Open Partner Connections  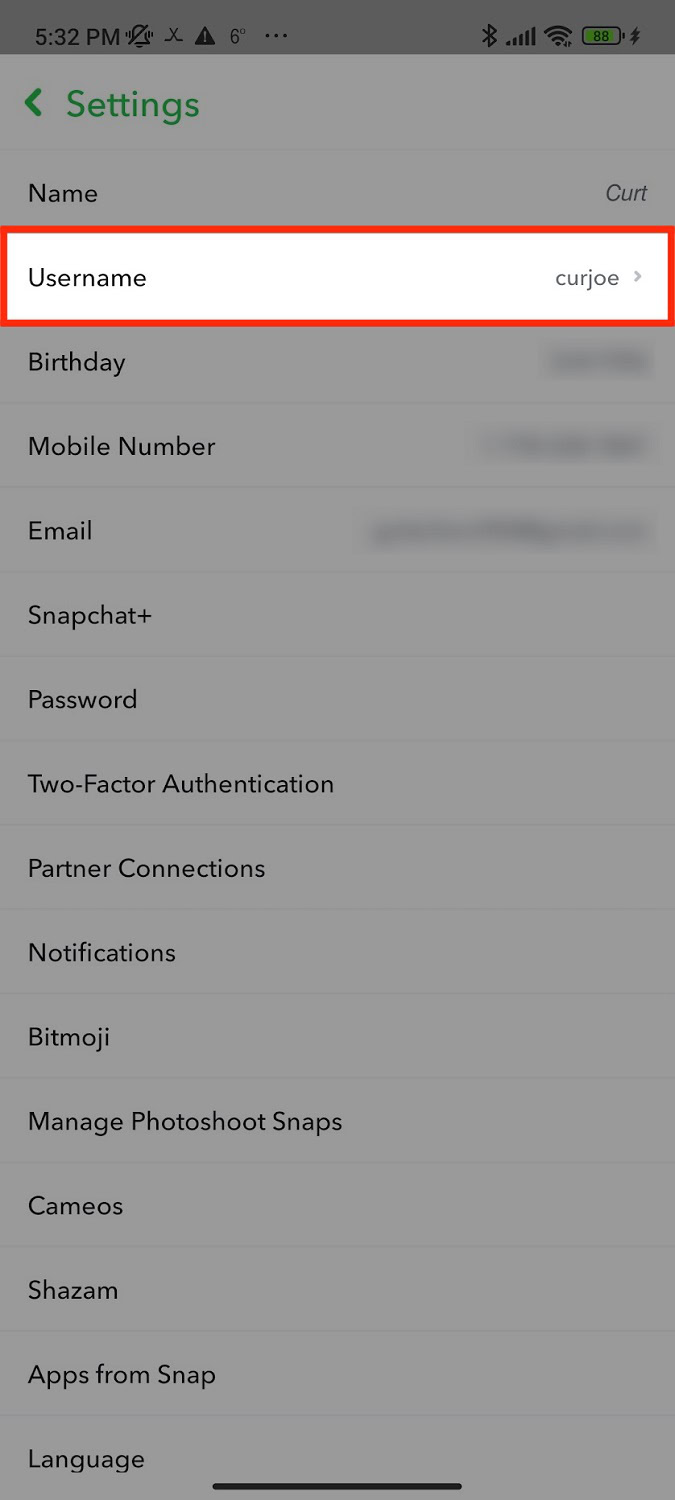[x=337, y=868]
